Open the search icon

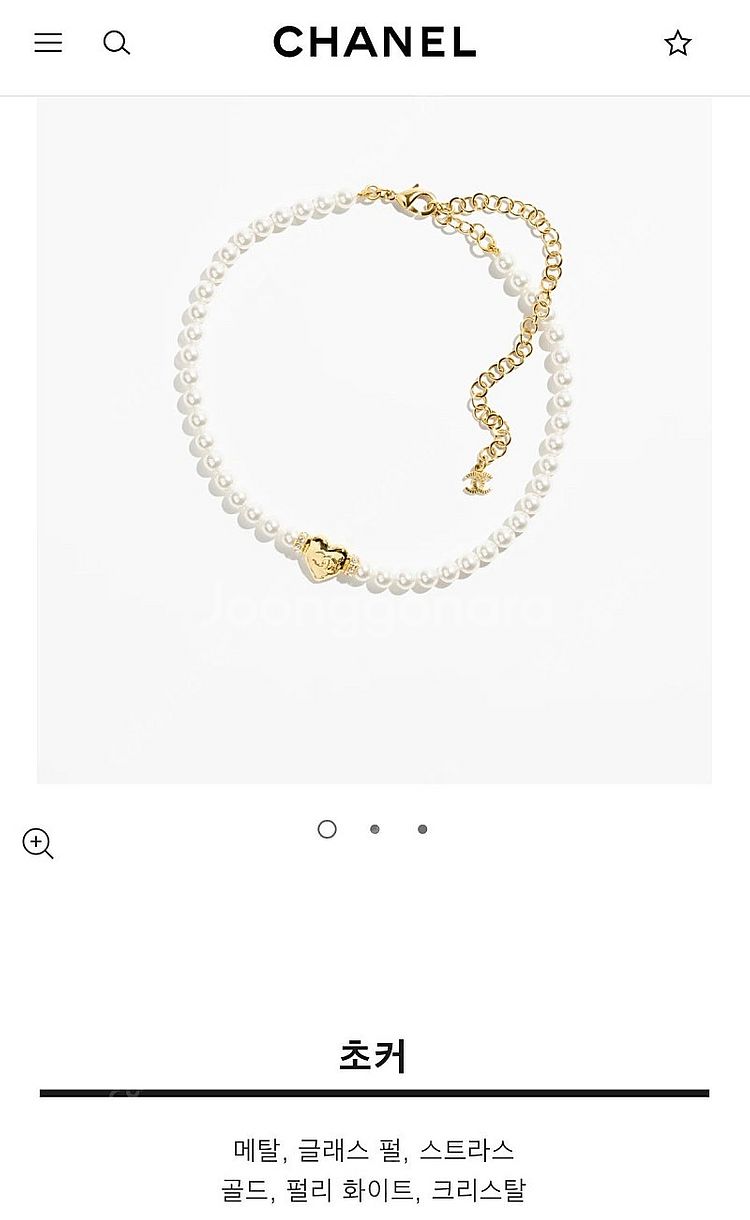117,42
